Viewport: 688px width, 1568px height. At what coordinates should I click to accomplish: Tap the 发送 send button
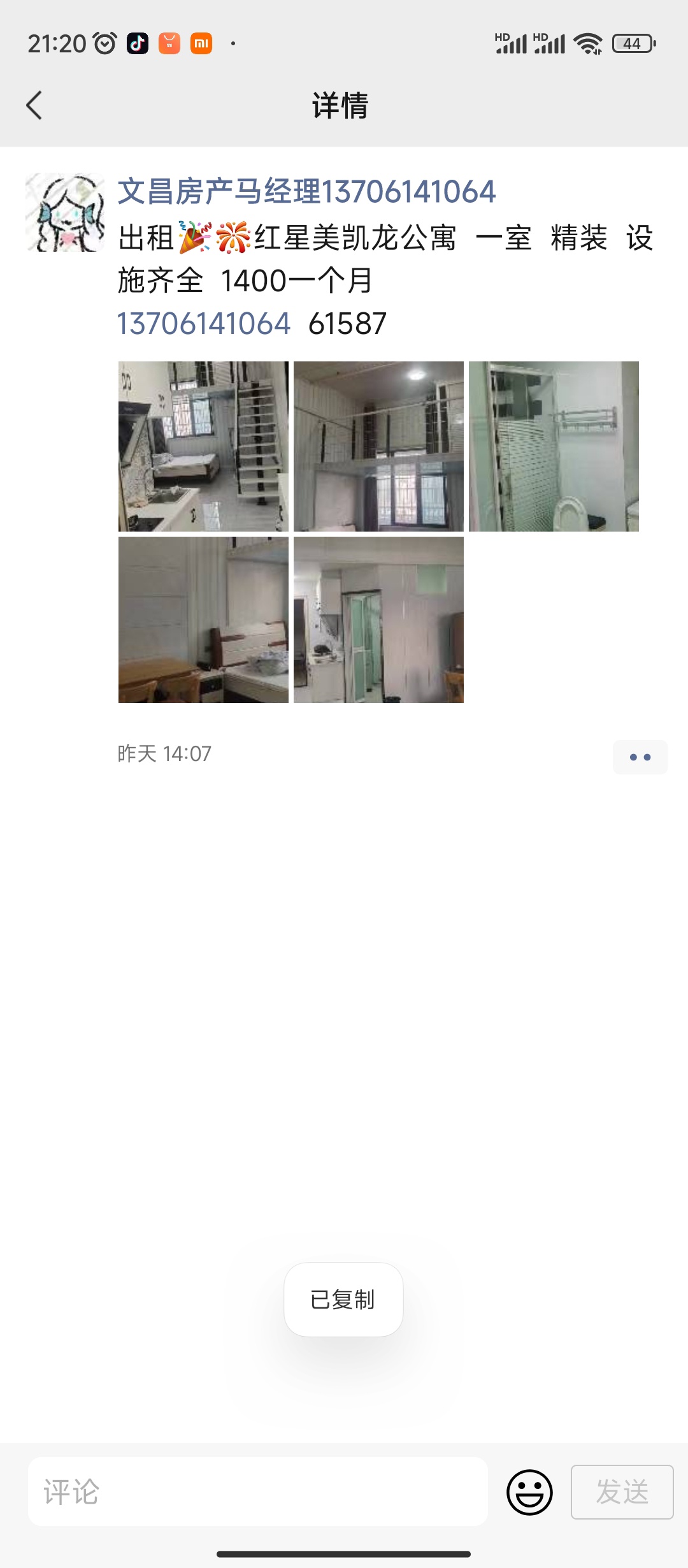(x=622, y=1492)
